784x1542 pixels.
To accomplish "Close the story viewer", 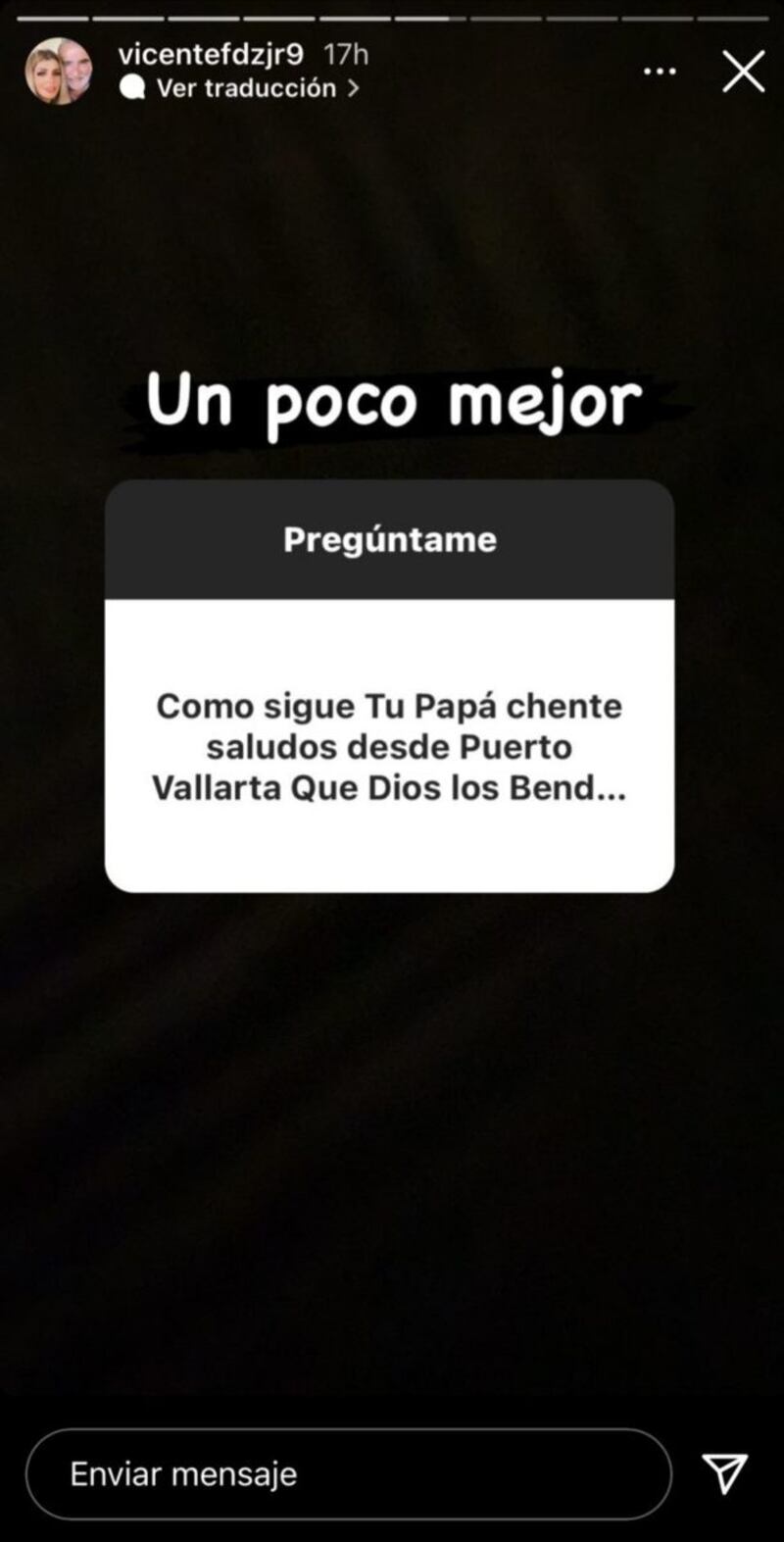I will pyautogui.click(x=743, y=73).
